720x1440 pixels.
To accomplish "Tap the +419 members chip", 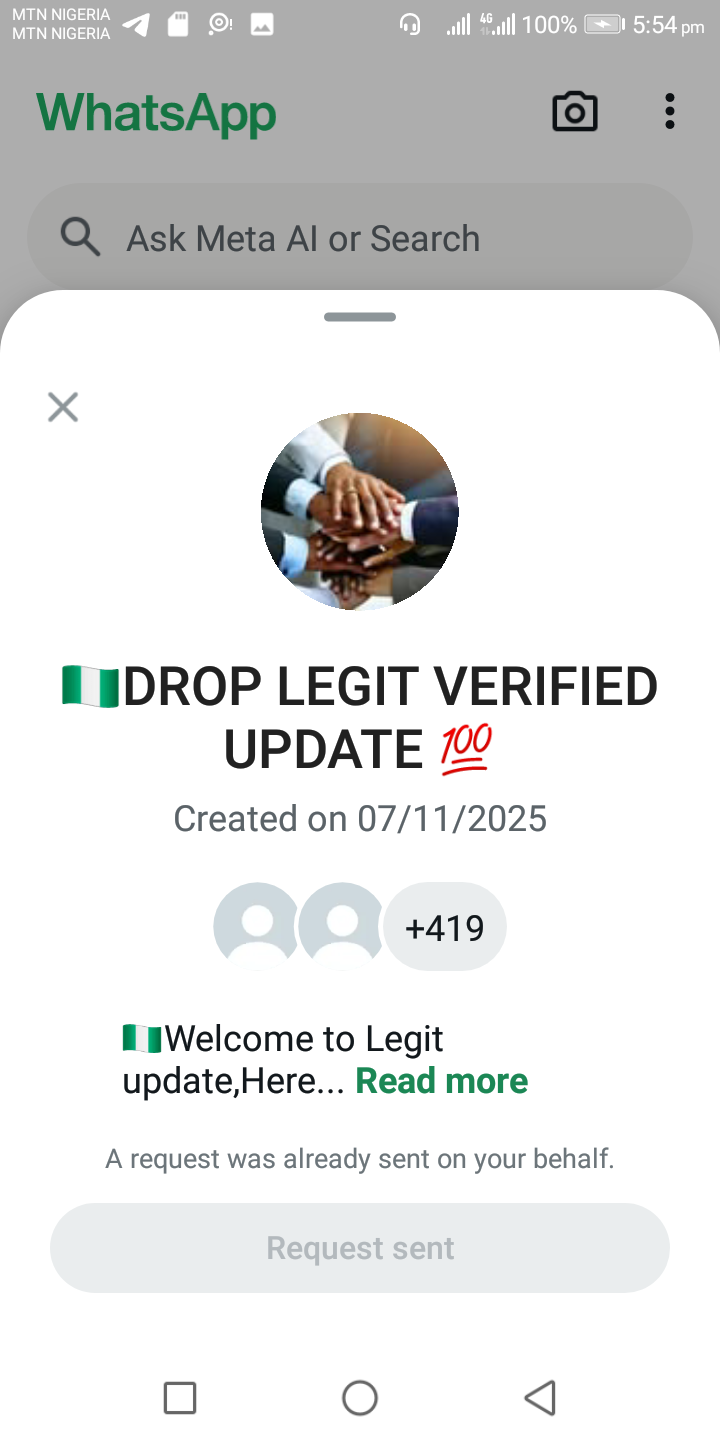I will [x=445, y=927].
